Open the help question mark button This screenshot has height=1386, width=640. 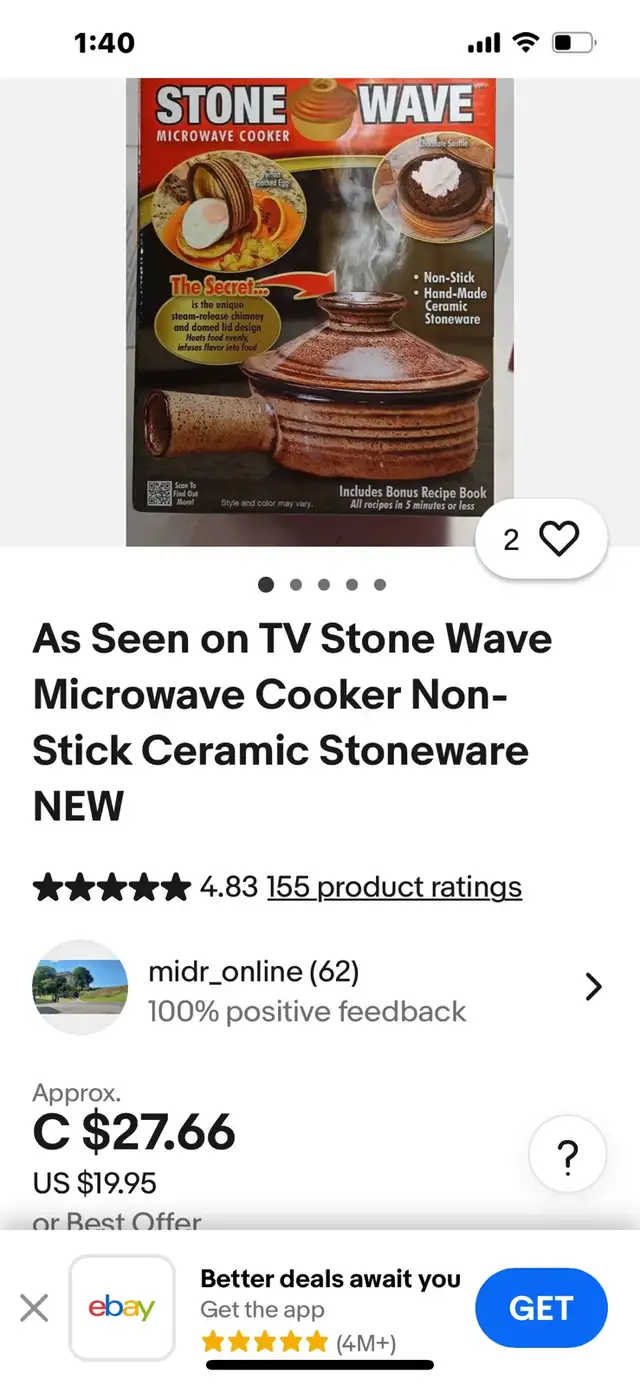pos(567,1156)
